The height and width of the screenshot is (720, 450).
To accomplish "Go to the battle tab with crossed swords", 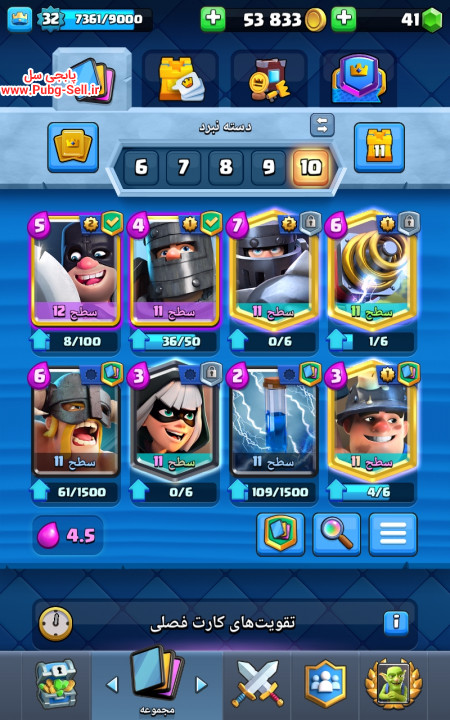I will click(257, 684).
